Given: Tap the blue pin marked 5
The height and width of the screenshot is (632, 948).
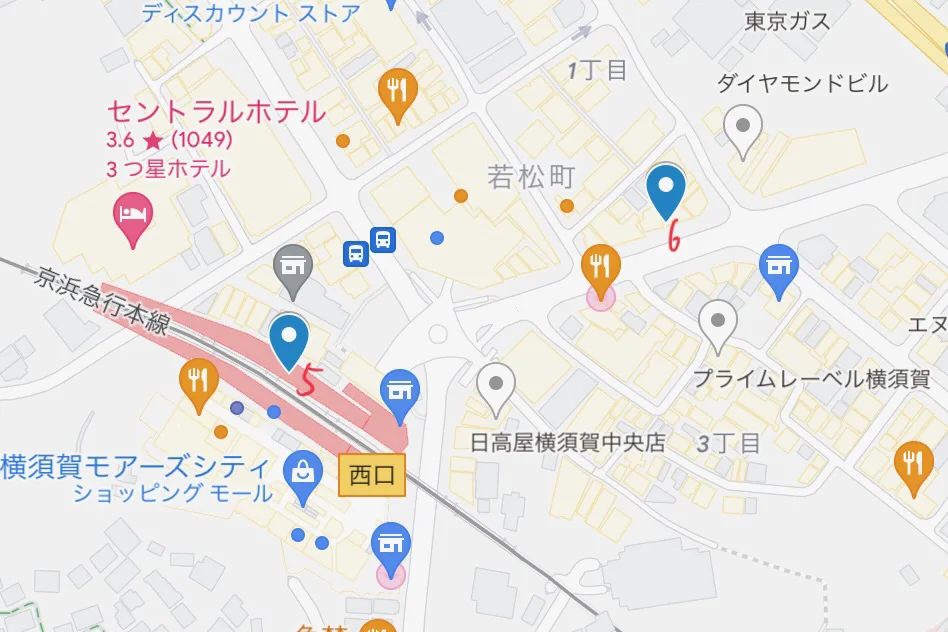Looking at the screenshot, I should 290,338.
